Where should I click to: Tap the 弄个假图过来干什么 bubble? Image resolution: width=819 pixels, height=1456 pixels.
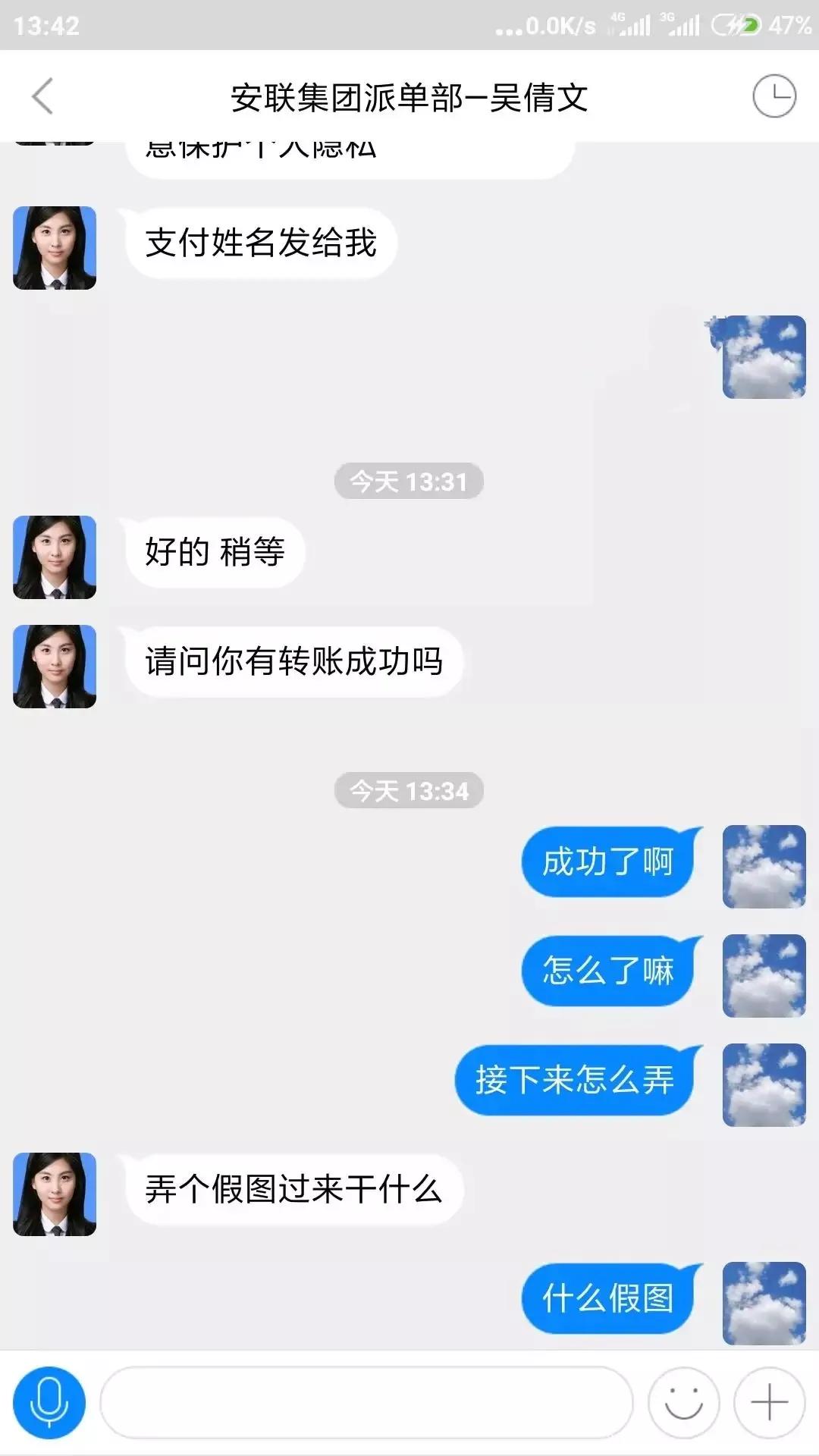[292, 1188]
